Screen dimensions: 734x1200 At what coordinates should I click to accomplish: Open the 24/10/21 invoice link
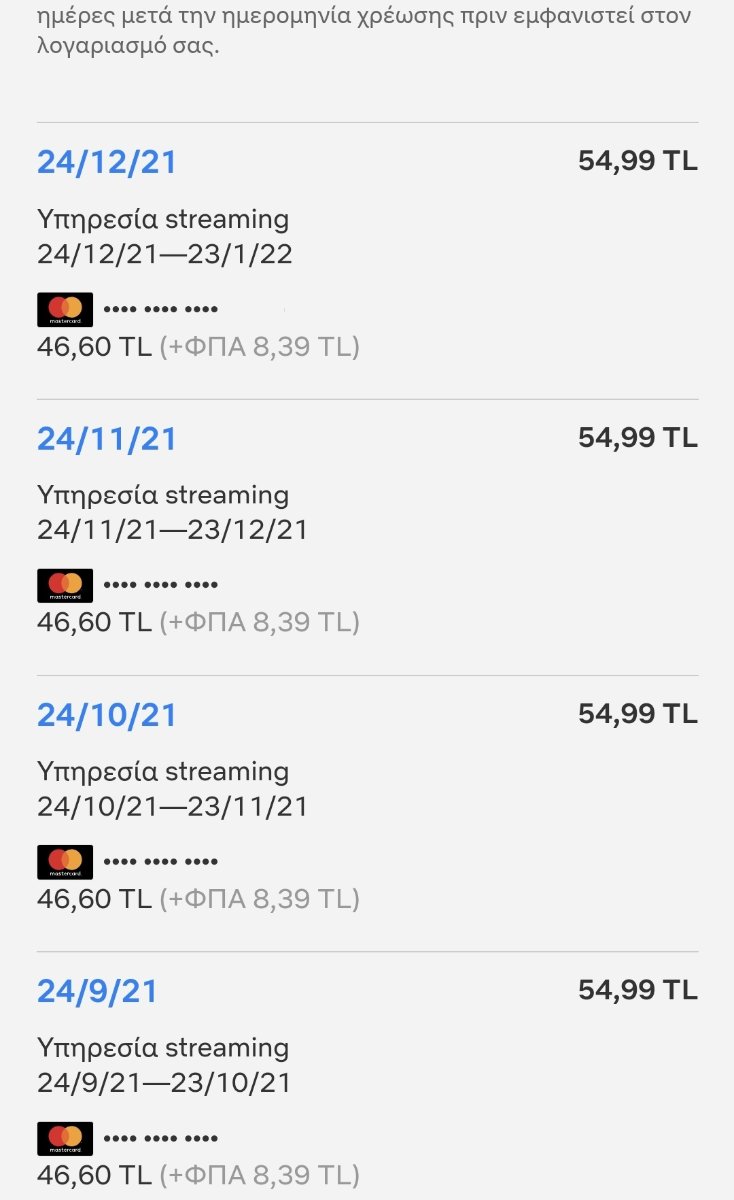coord(107,715)
